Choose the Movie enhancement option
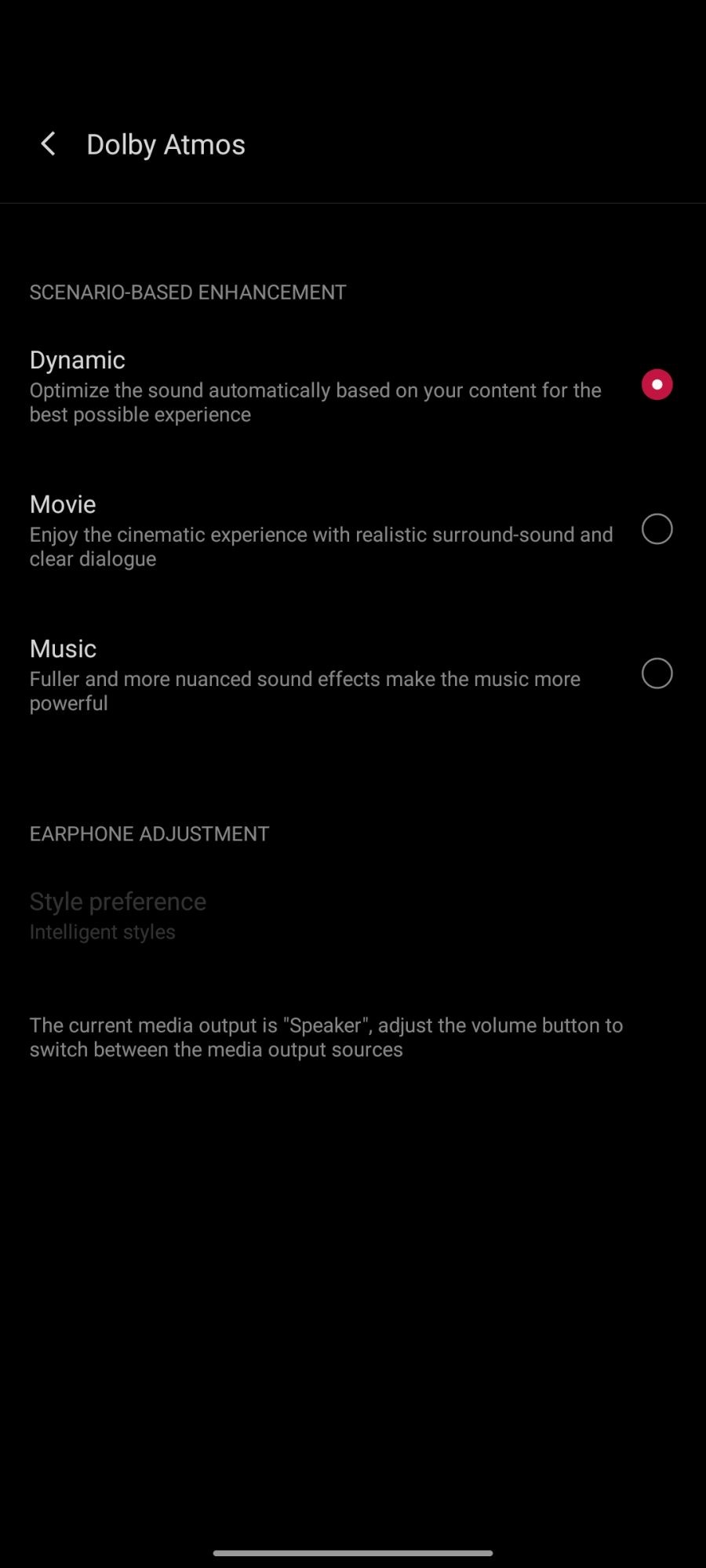 tap(657, 529)
